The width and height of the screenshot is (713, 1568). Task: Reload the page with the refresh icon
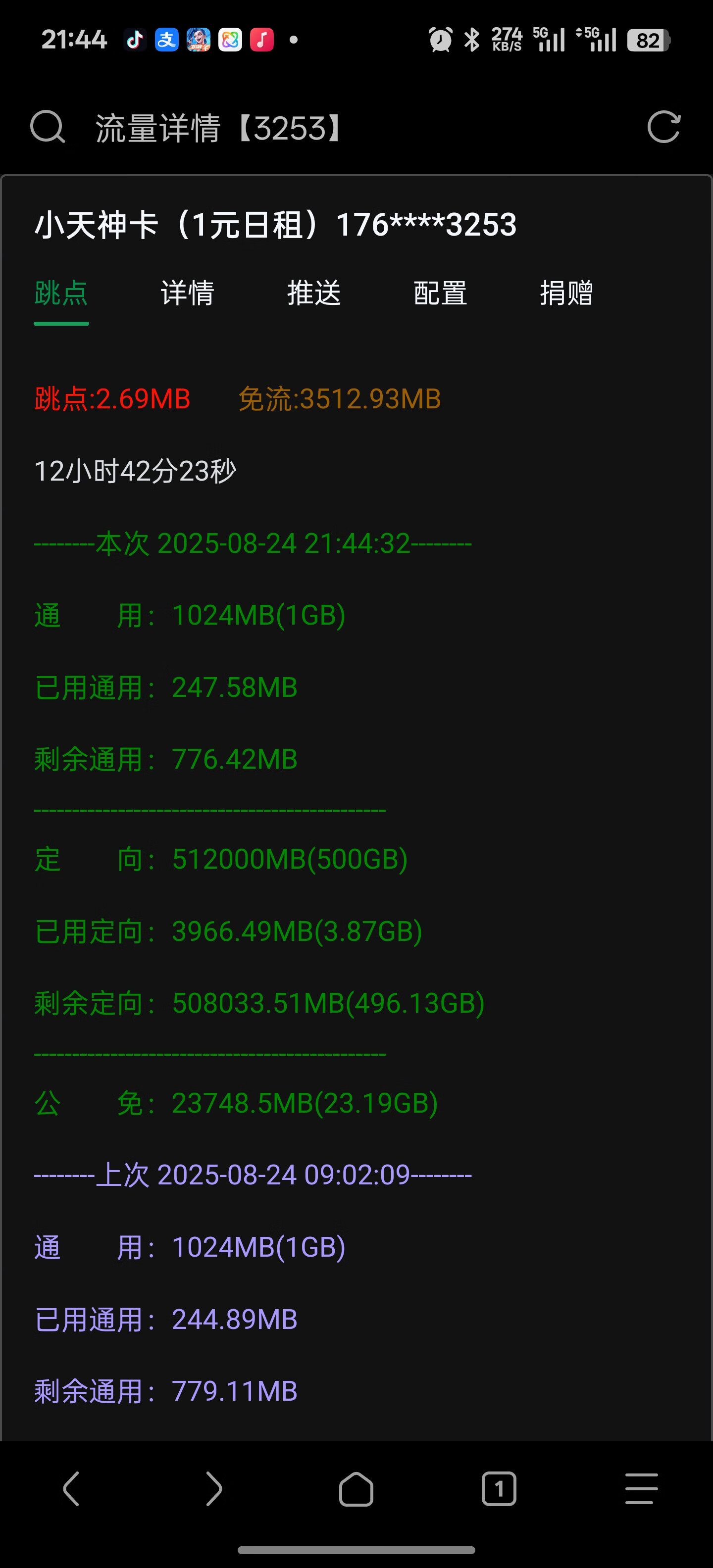663,127
